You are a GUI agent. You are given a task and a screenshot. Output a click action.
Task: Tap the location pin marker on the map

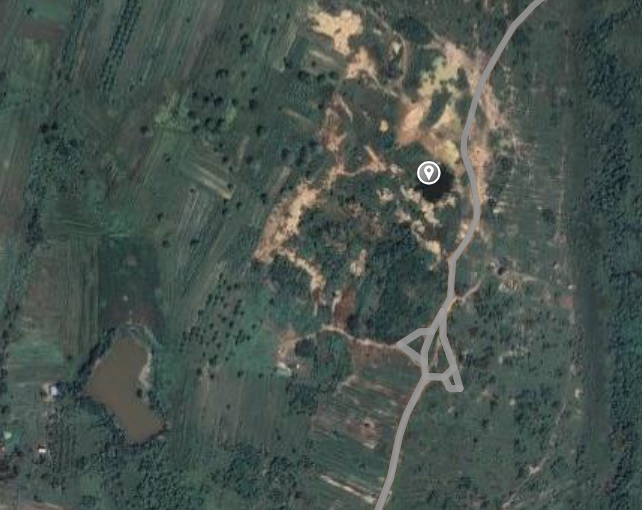pos(429,173)
